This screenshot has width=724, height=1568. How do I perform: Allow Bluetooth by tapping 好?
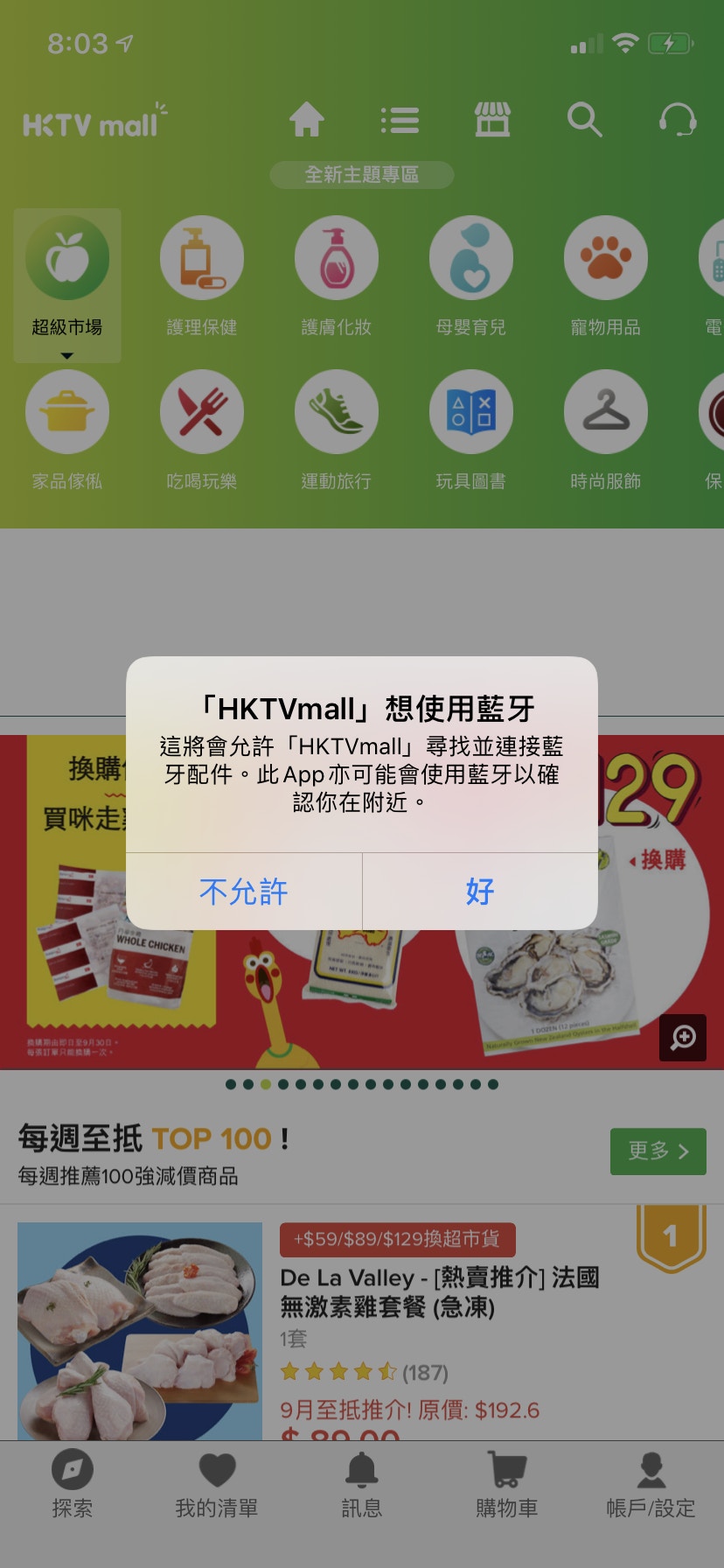pyautogui.click(x=480, y=892)
